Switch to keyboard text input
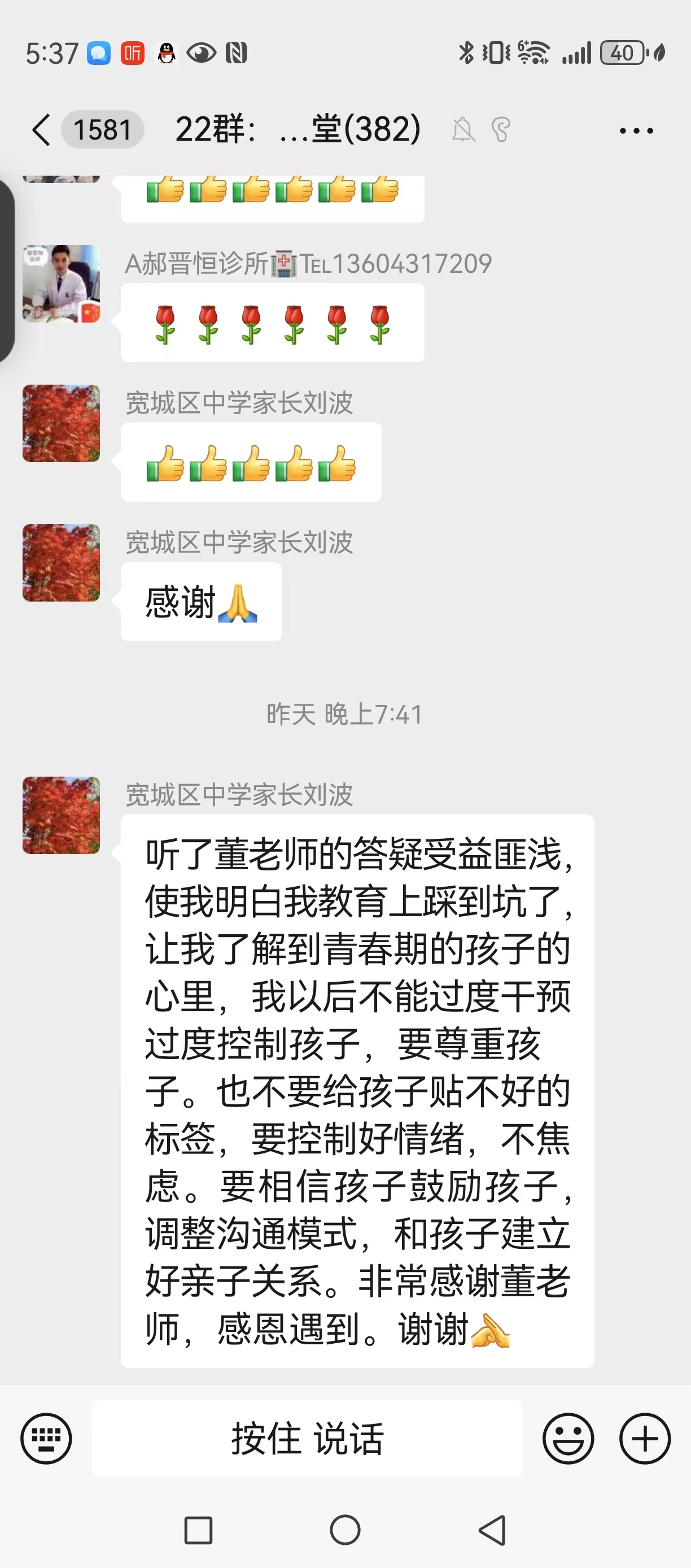Viewport: 691px width, 1568px height. (46, 1438)
